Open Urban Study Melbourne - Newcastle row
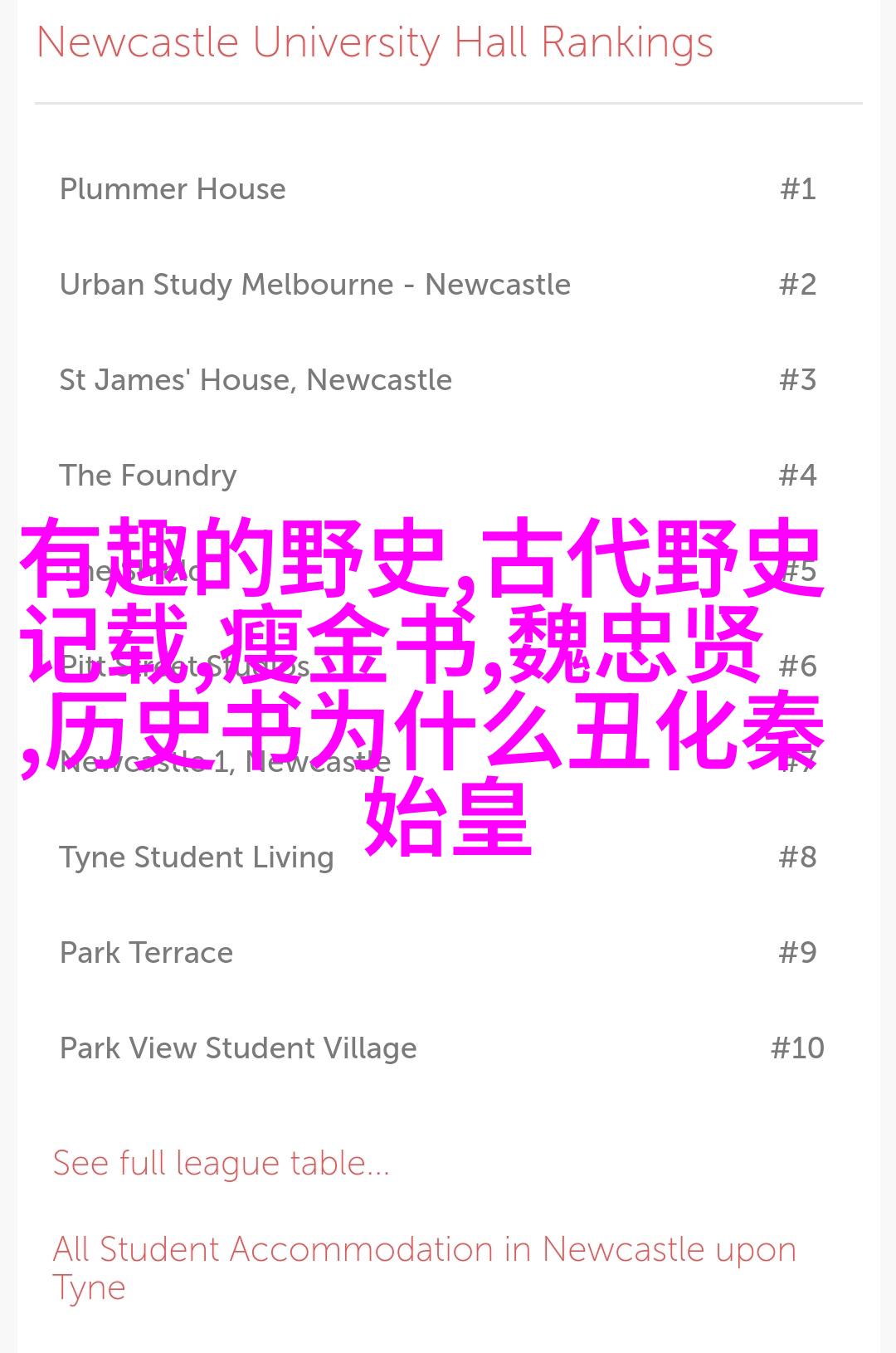Viewport: 896px width, 1353px height. click(x=315, y=285)
